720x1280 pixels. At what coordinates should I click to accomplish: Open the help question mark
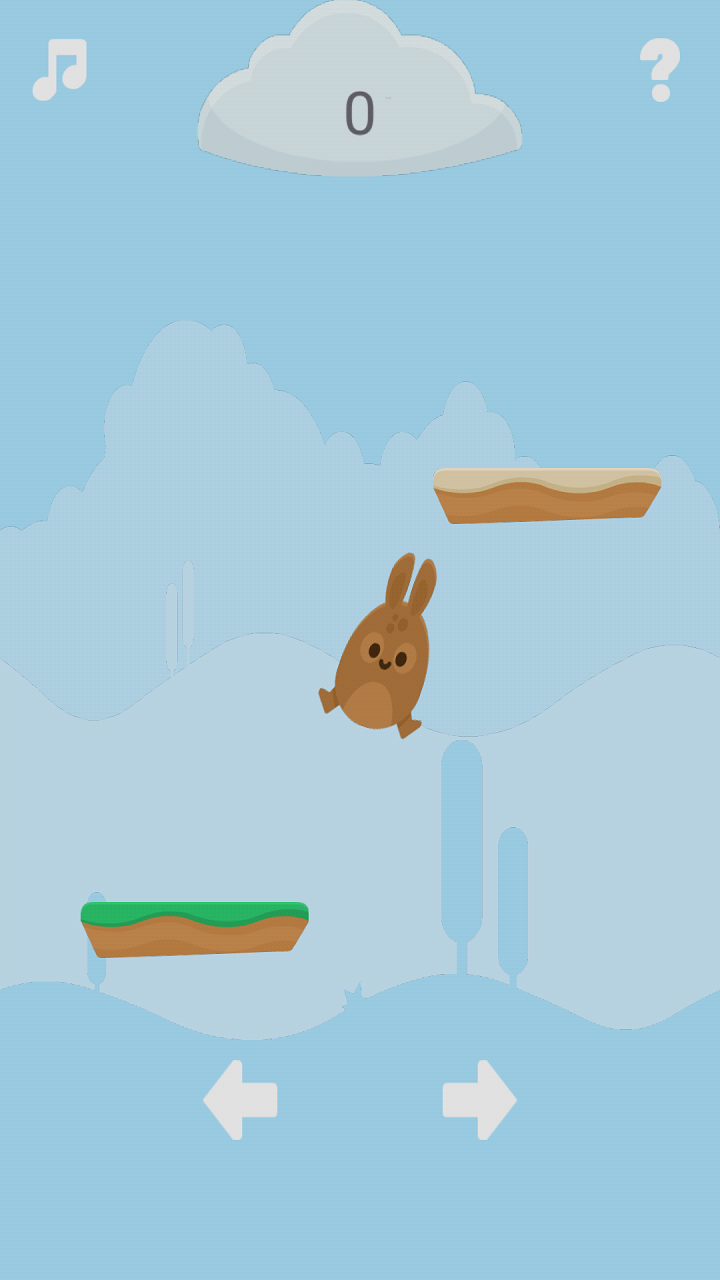click(660, 69)
